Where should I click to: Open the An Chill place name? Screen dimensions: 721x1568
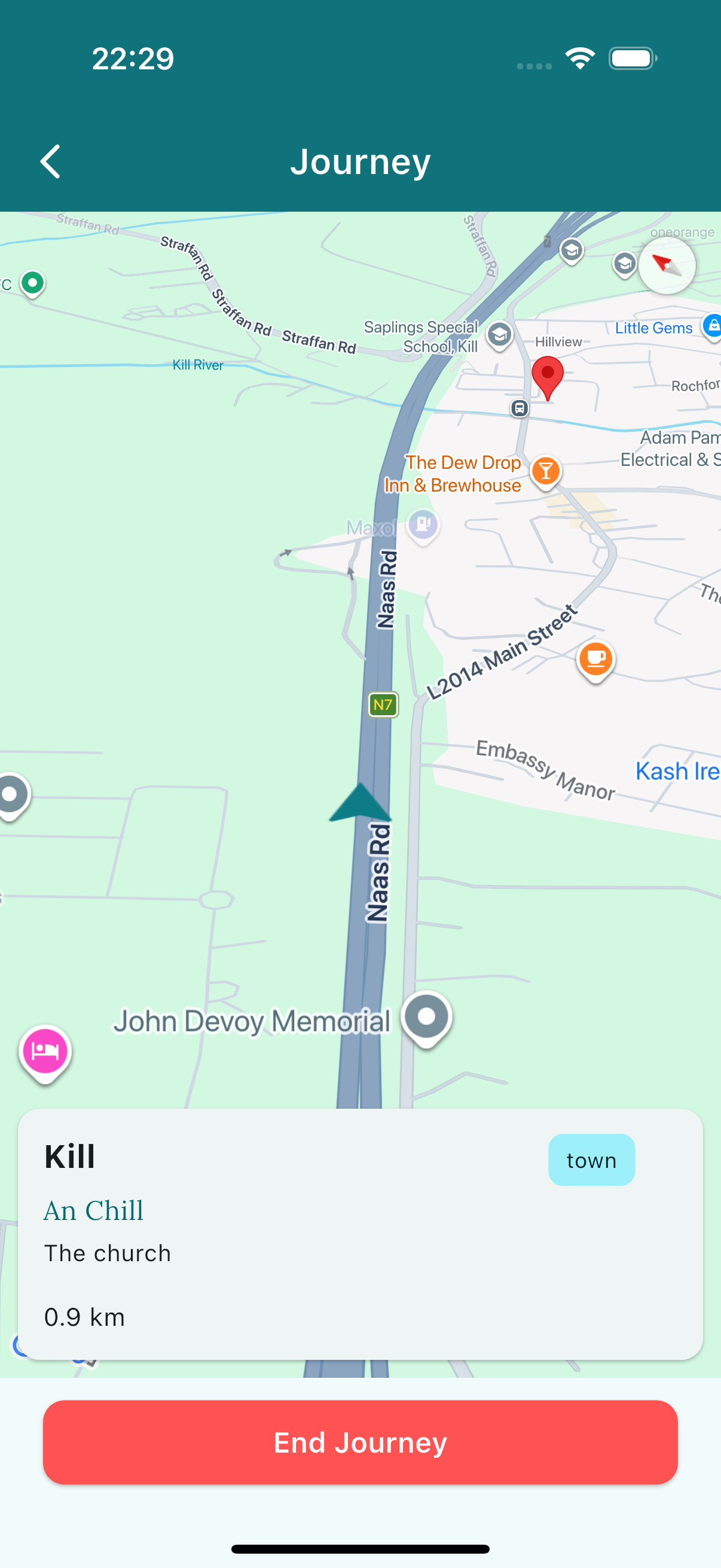pos(93,1210)
